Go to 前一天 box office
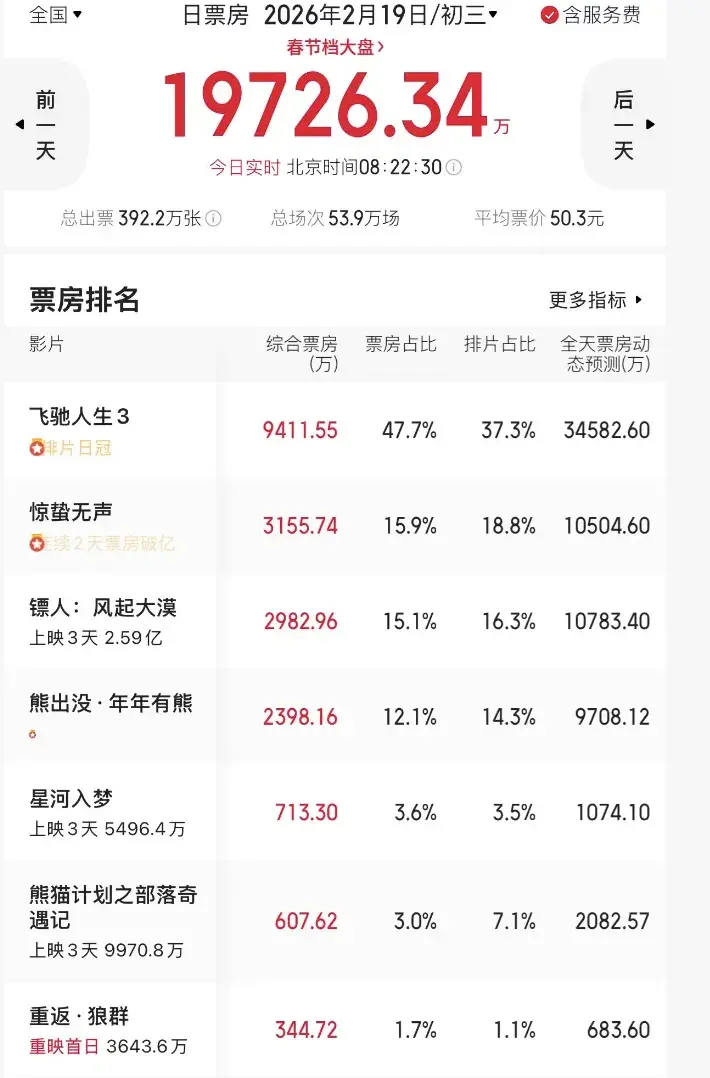The height and width of the screenshot is (1078, 710). click(46, 124)
